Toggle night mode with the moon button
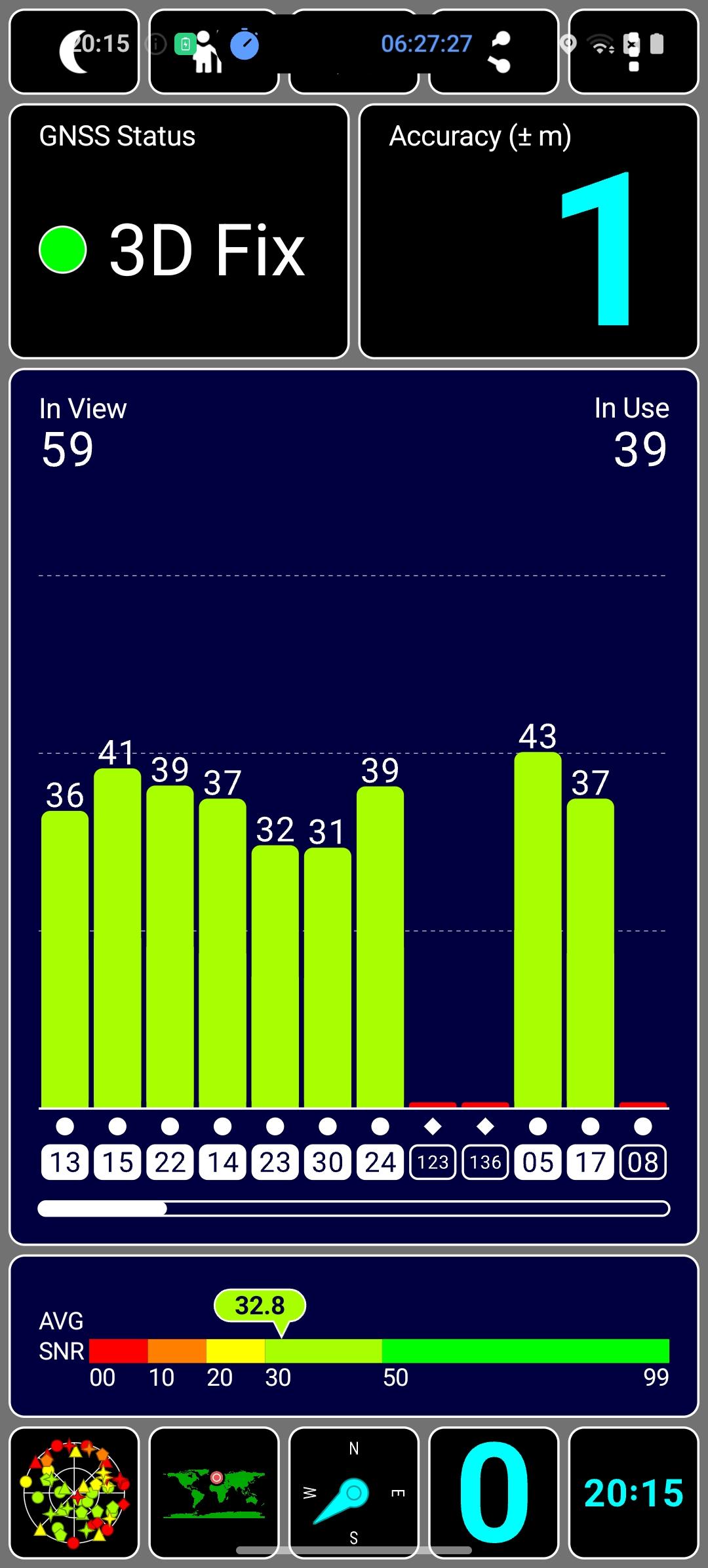The width and height of the screenshot is (708, 1568). coord(74,52)
